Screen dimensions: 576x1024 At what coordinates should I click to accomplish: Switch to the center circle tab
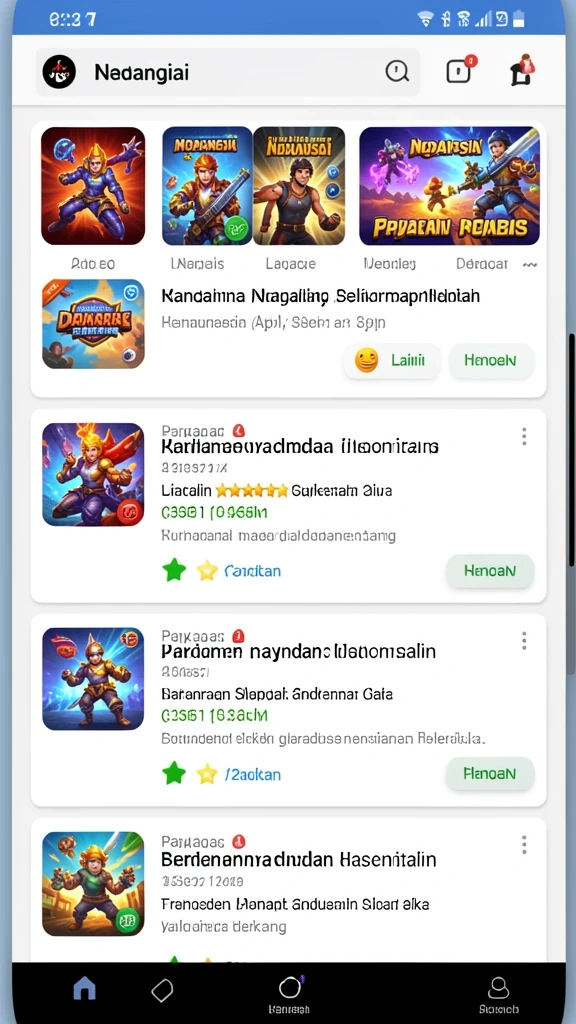coord(289,993)
